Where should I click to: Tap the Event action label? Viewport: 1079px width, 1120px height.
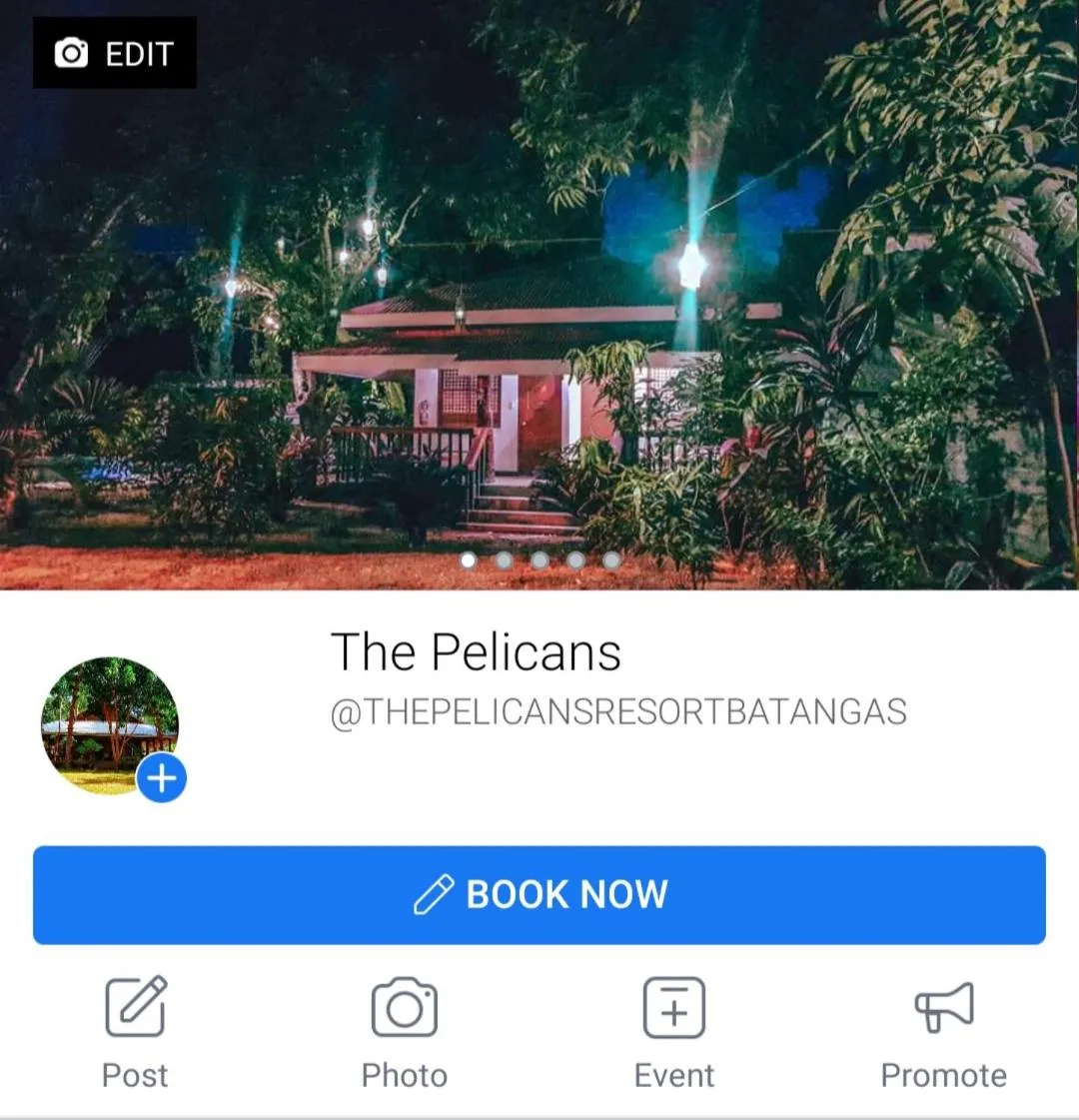[674, 1075]
